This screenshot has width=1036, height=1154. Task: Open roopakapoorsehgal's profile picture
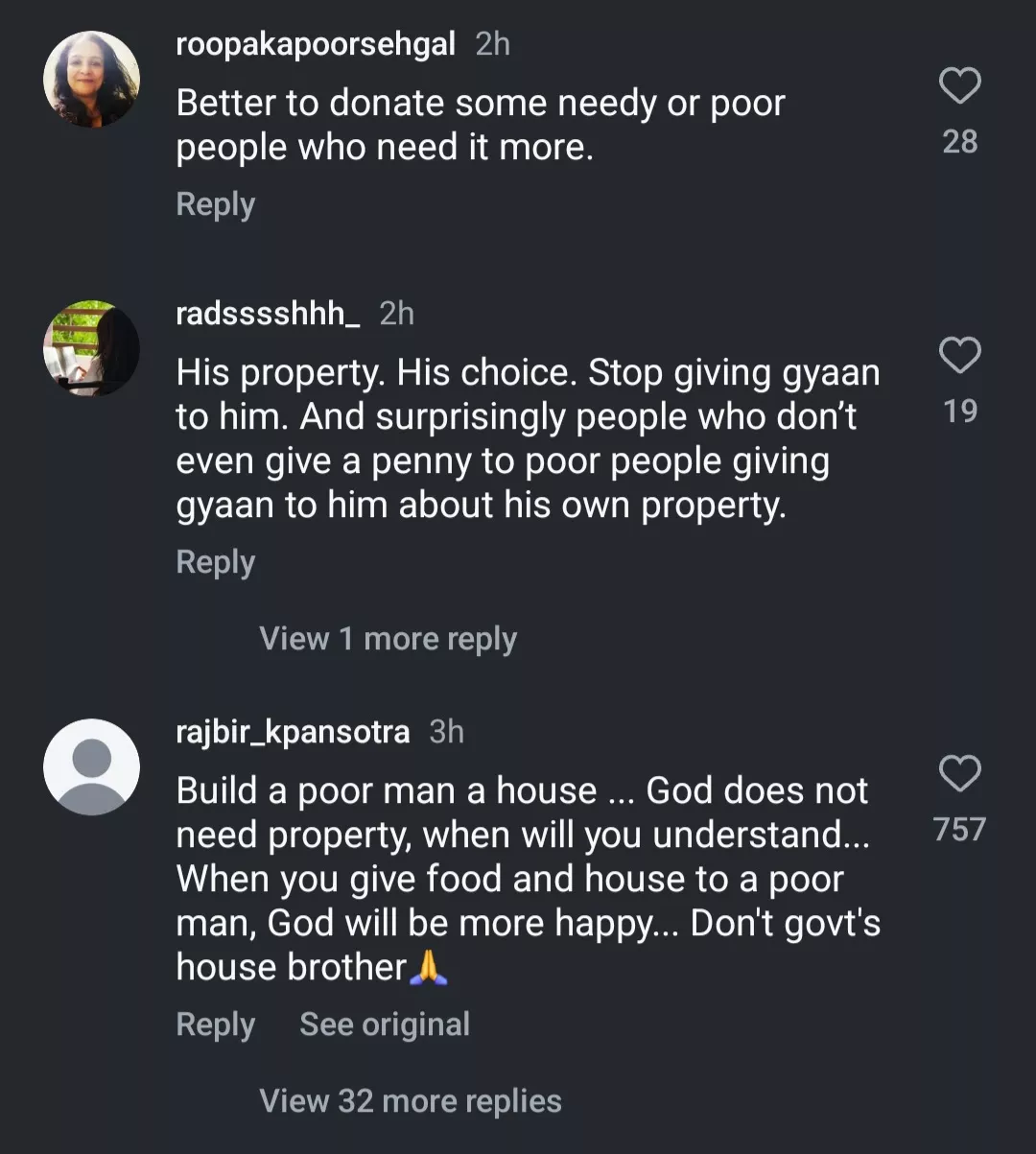coord(91,79)
